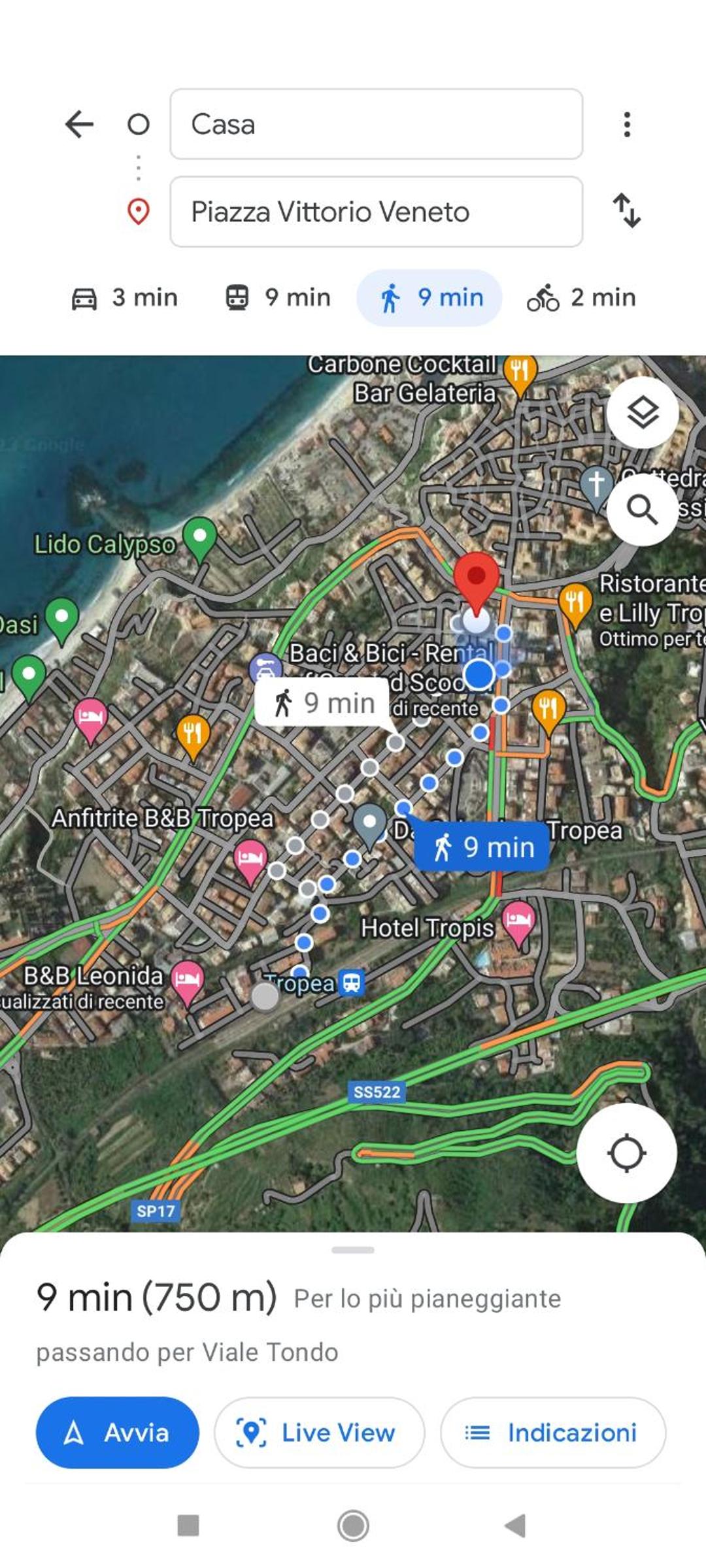The image size is (706, 1568).
Task: Center map on my location
Action: [626, 1153]
